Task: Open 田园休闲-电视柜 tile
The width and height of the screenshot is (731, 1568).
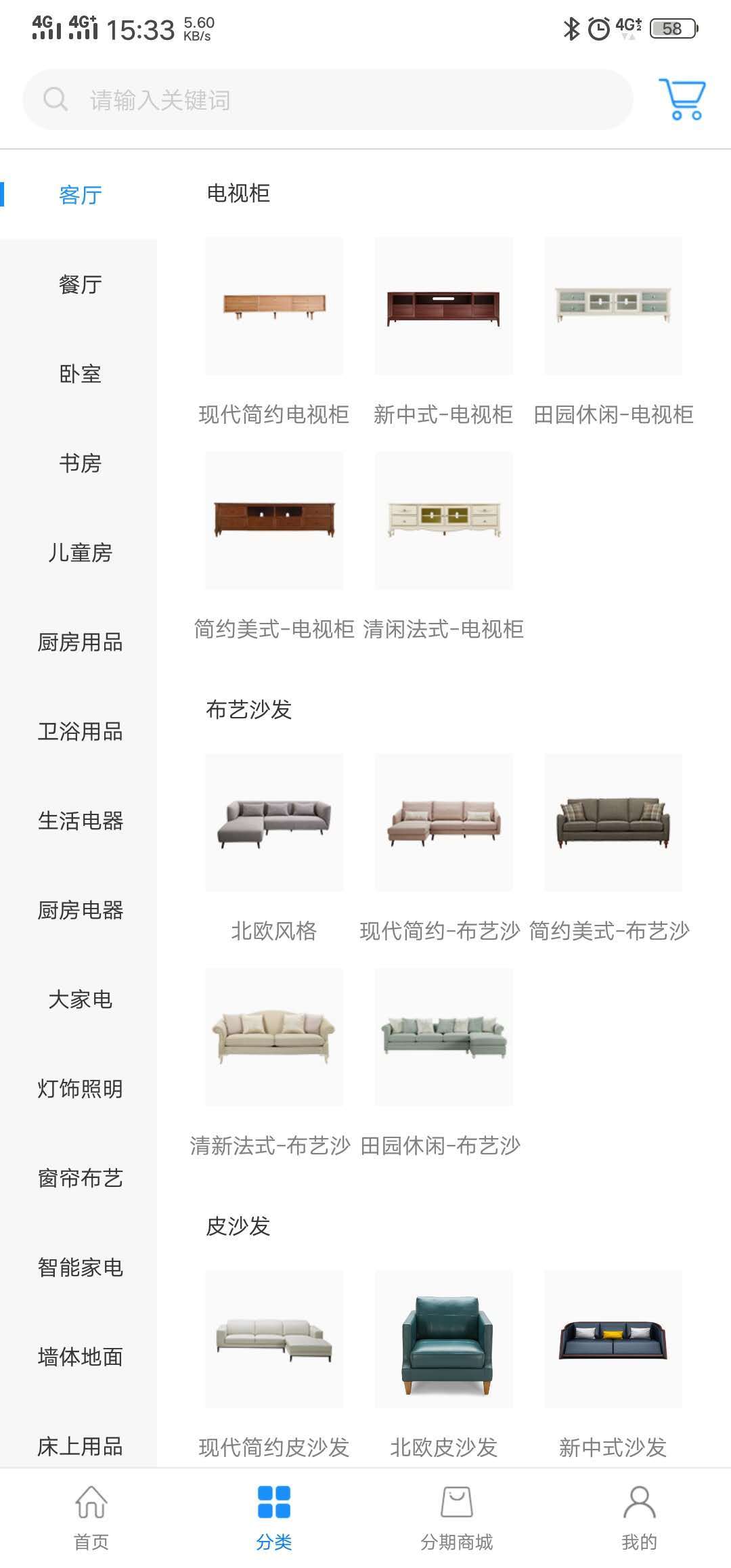Action: 613,306
